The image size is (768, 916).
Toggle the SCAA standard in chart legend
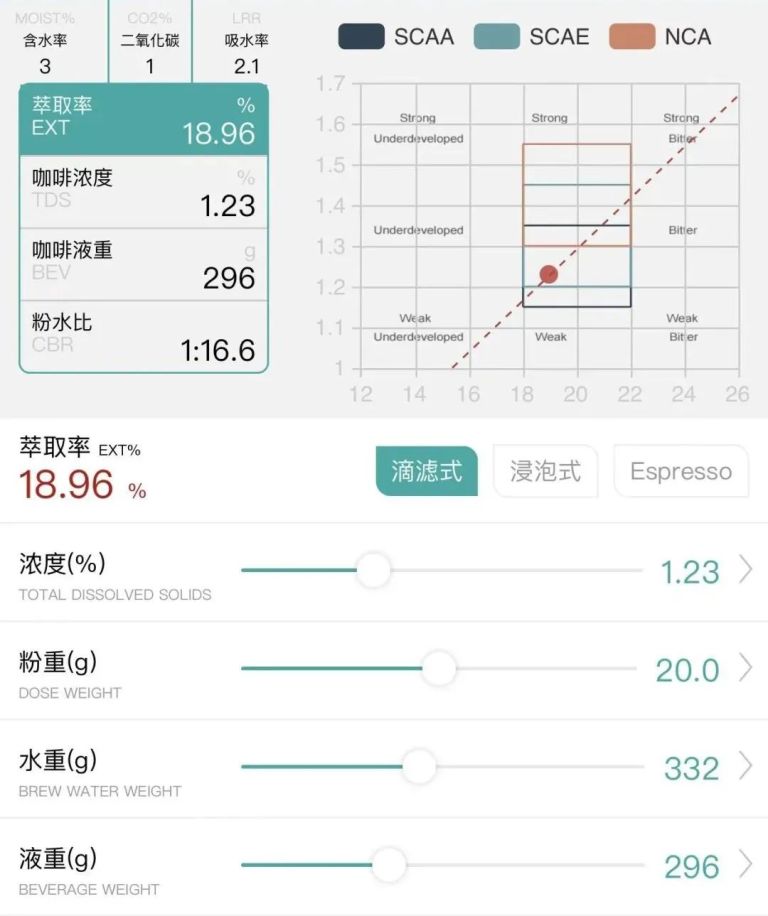click(x=396, y=37)
